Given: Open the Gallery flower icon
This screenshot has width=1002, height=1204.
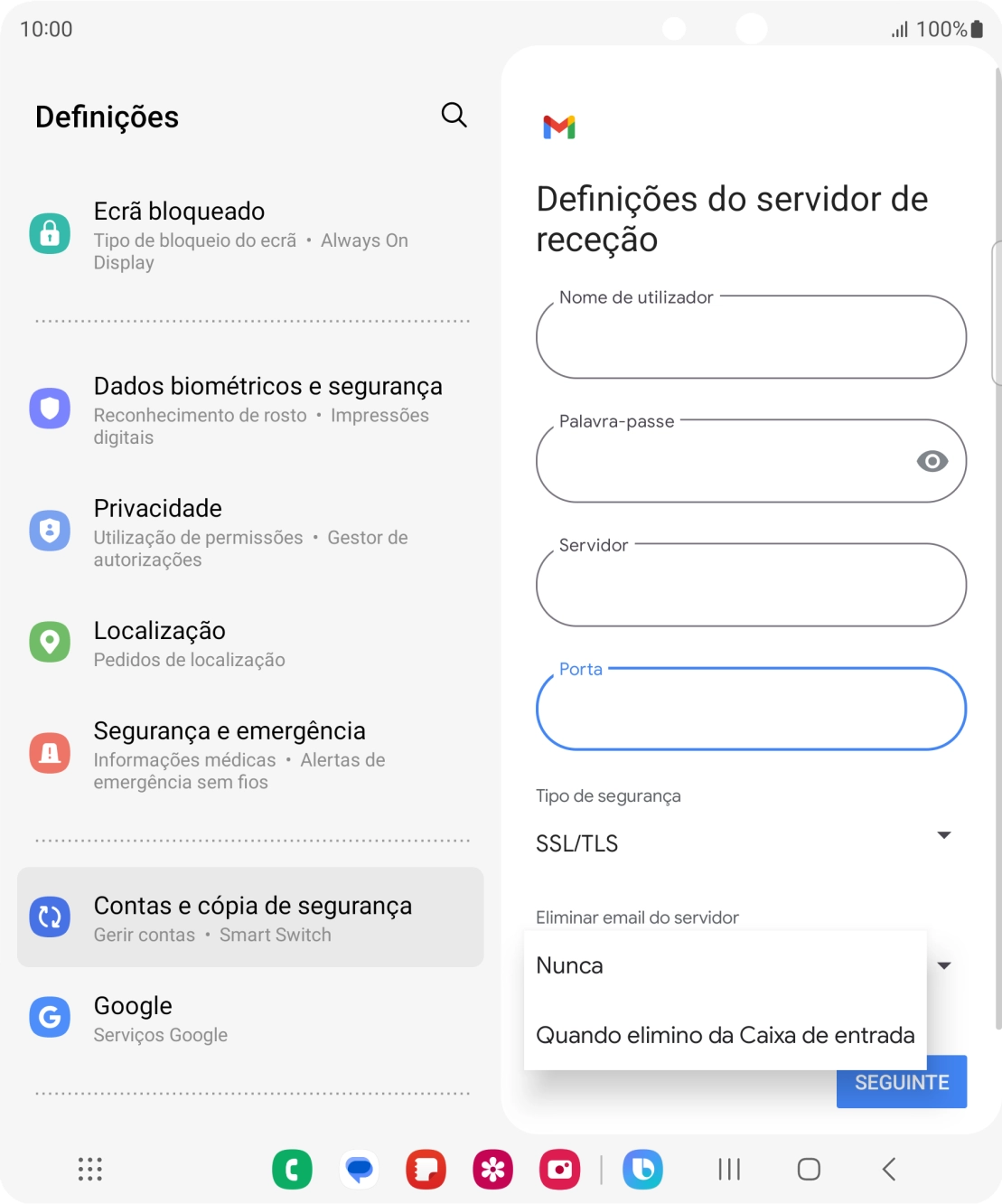Looking at the screenshot, I should pyautogui.click(x=492, y=1169).
